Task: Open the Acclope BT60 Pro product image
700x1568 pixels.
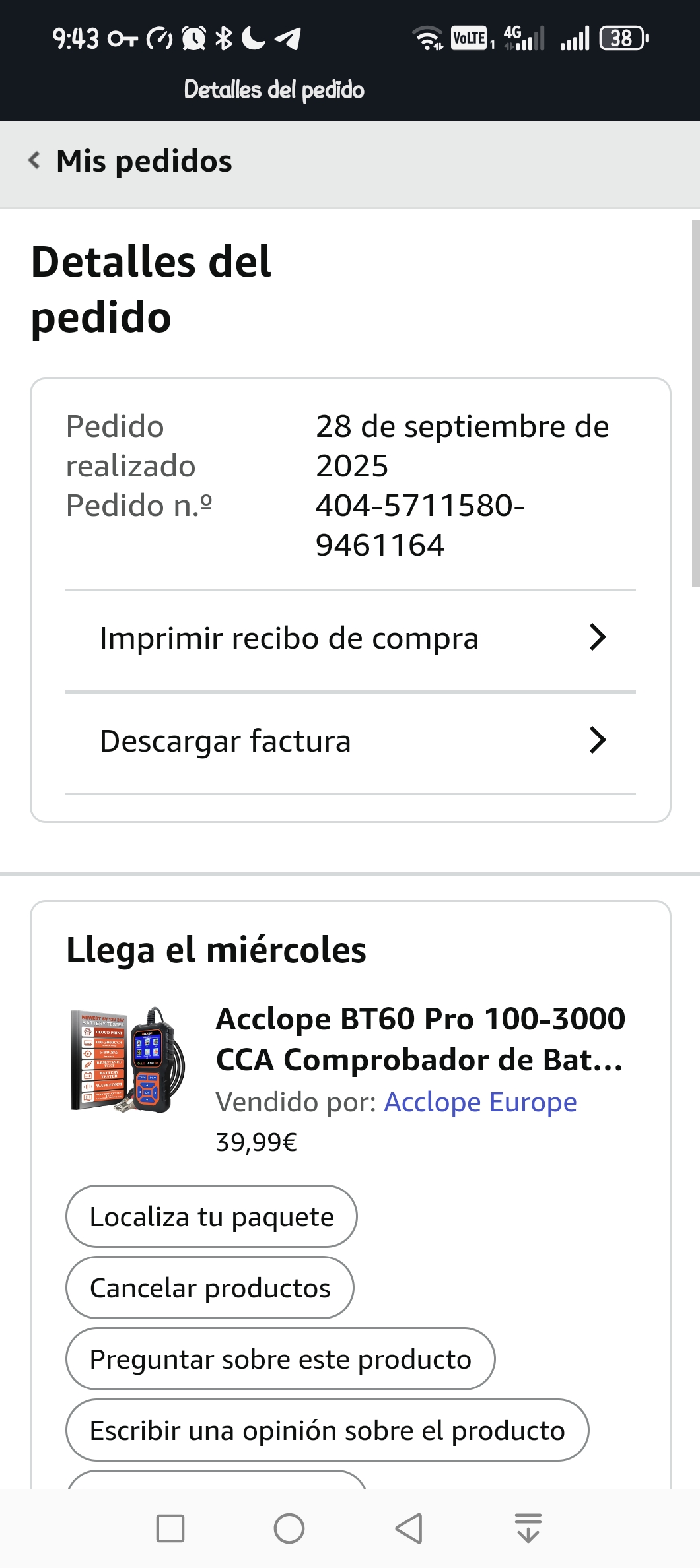Action: click(x=128, y=1060)
